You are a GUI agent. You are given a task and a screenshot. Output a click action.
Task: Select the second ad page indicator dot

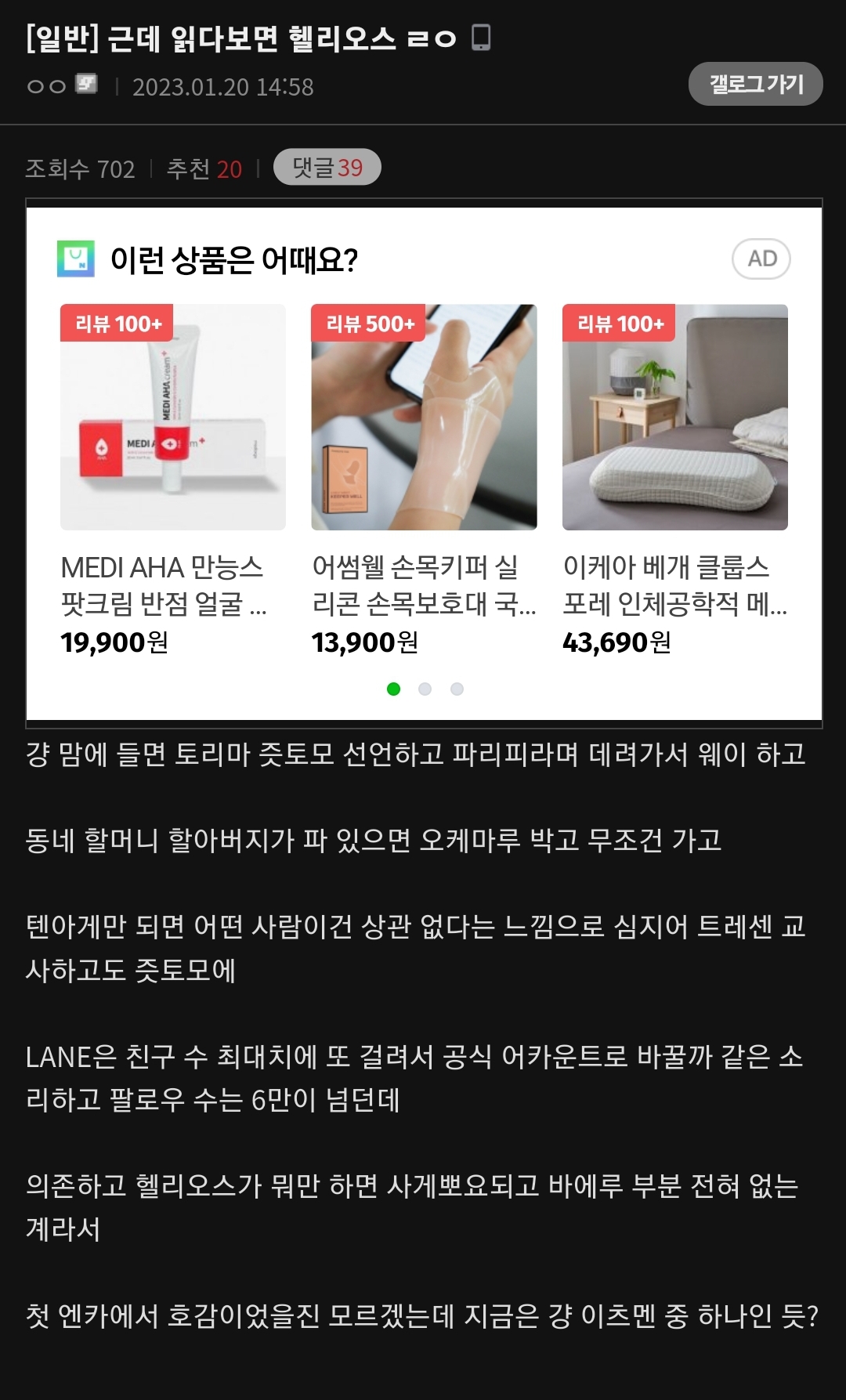425,689
